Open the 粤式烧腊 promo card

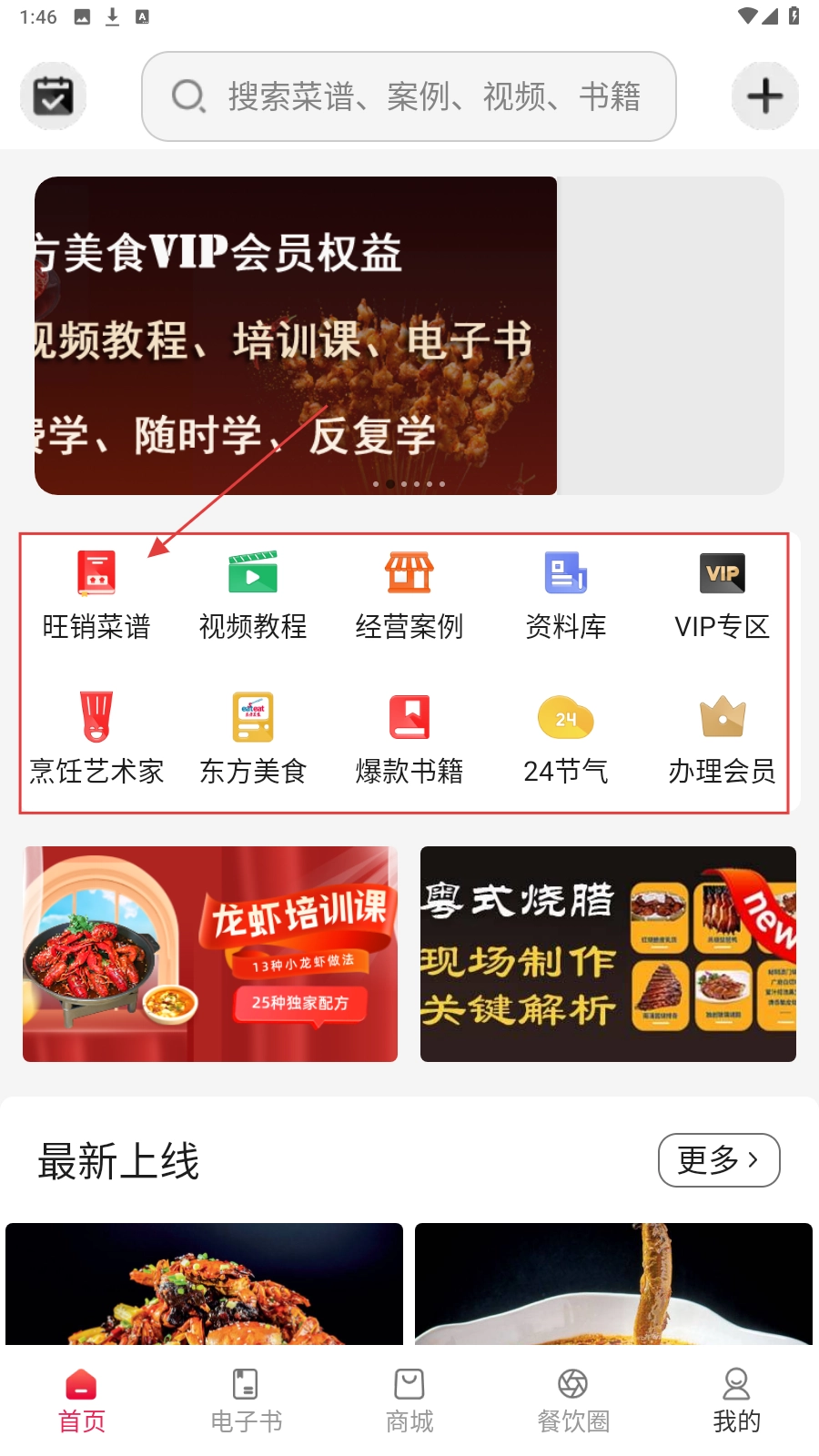(x=608, y=954)
